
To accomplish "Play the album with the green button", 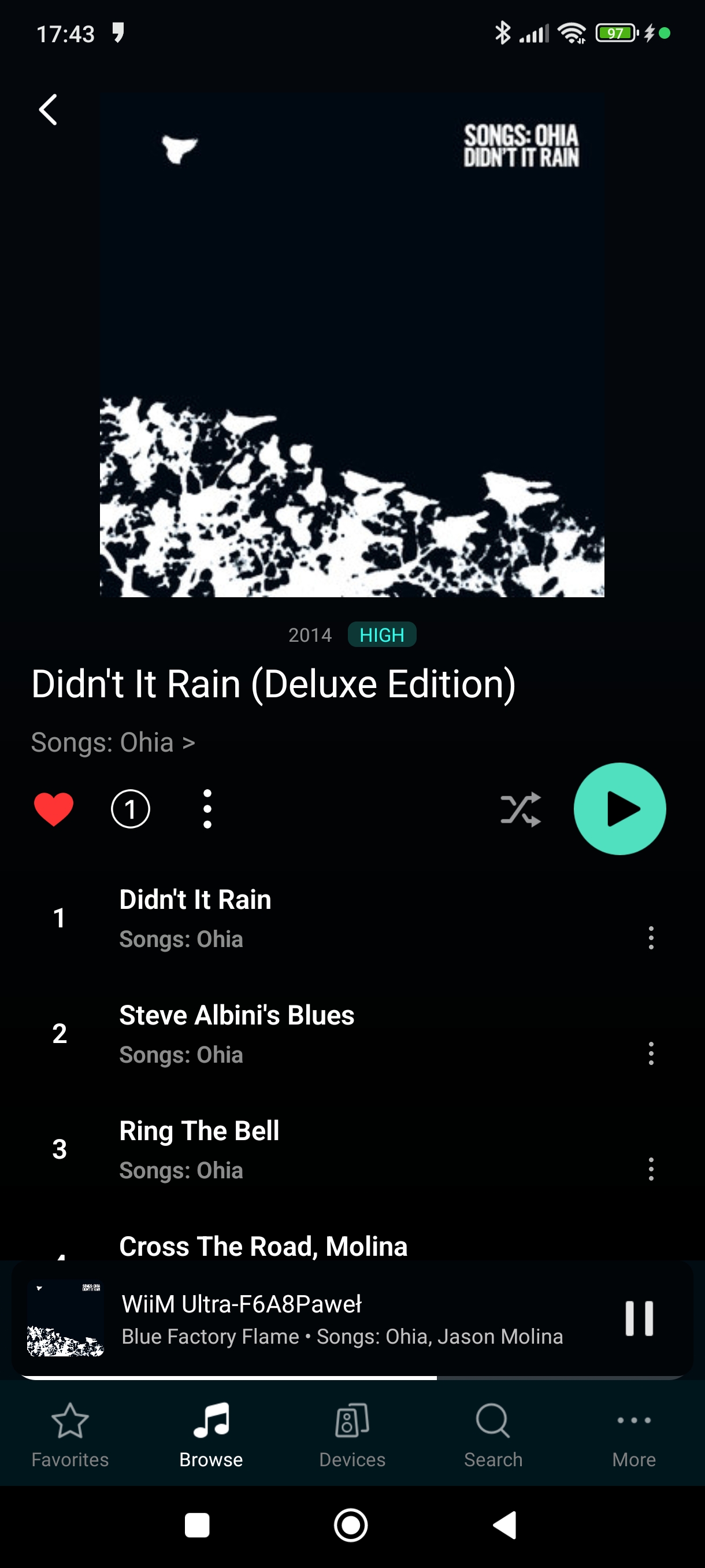I will pos(619,809).
